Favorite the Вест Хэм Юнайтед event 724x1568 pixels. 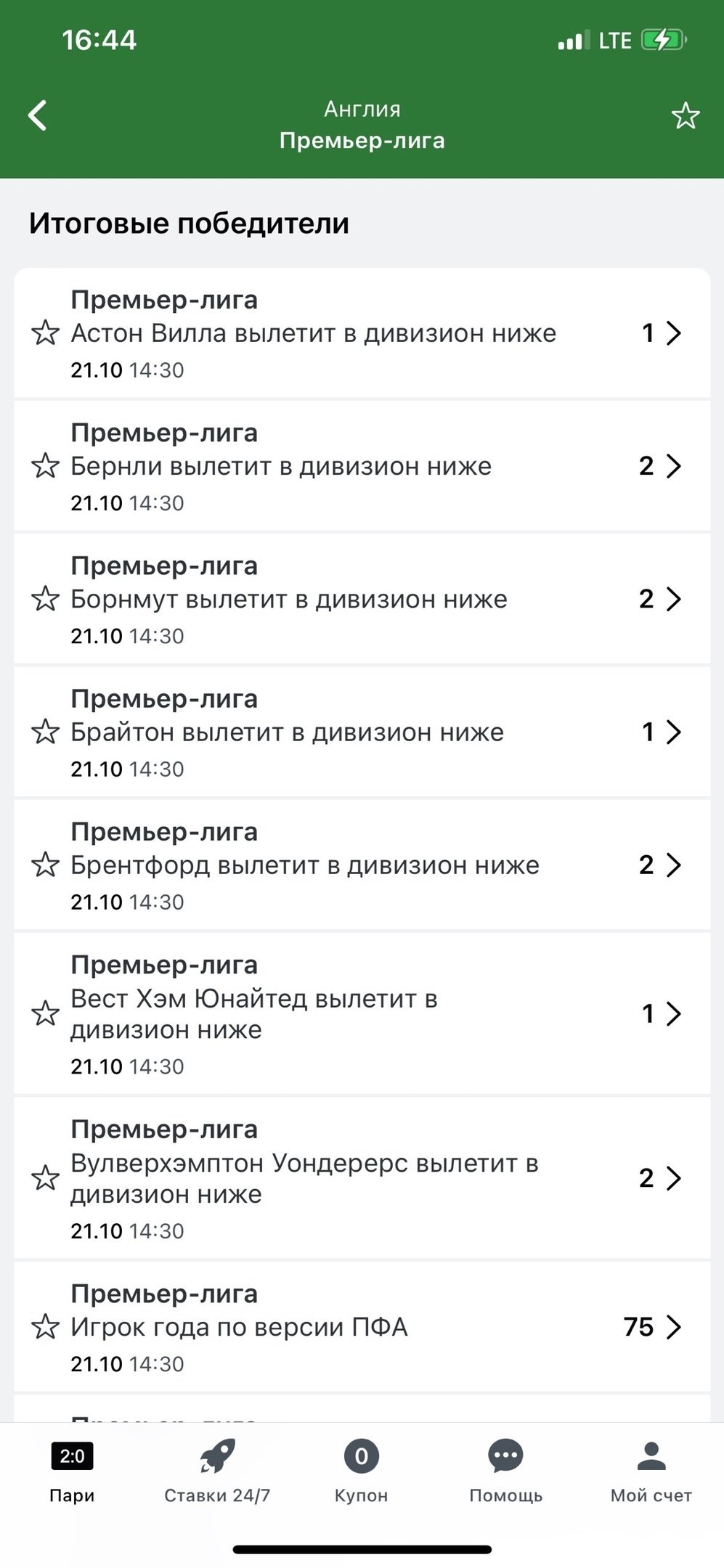point(45,1013)
